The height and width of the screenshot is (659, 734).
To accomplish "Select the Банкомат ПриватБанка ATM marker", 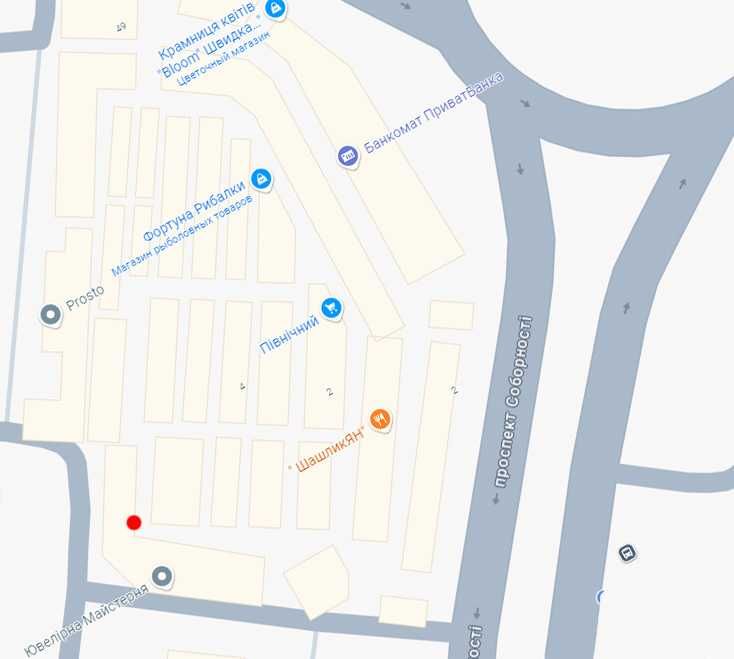I will [347, 156].
